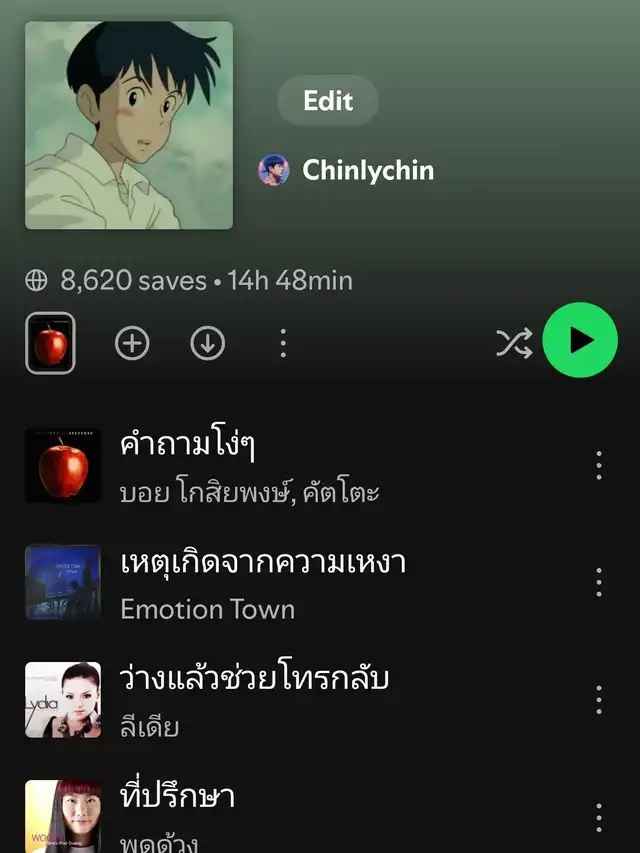Start playing the playlist

pos(580,341)
